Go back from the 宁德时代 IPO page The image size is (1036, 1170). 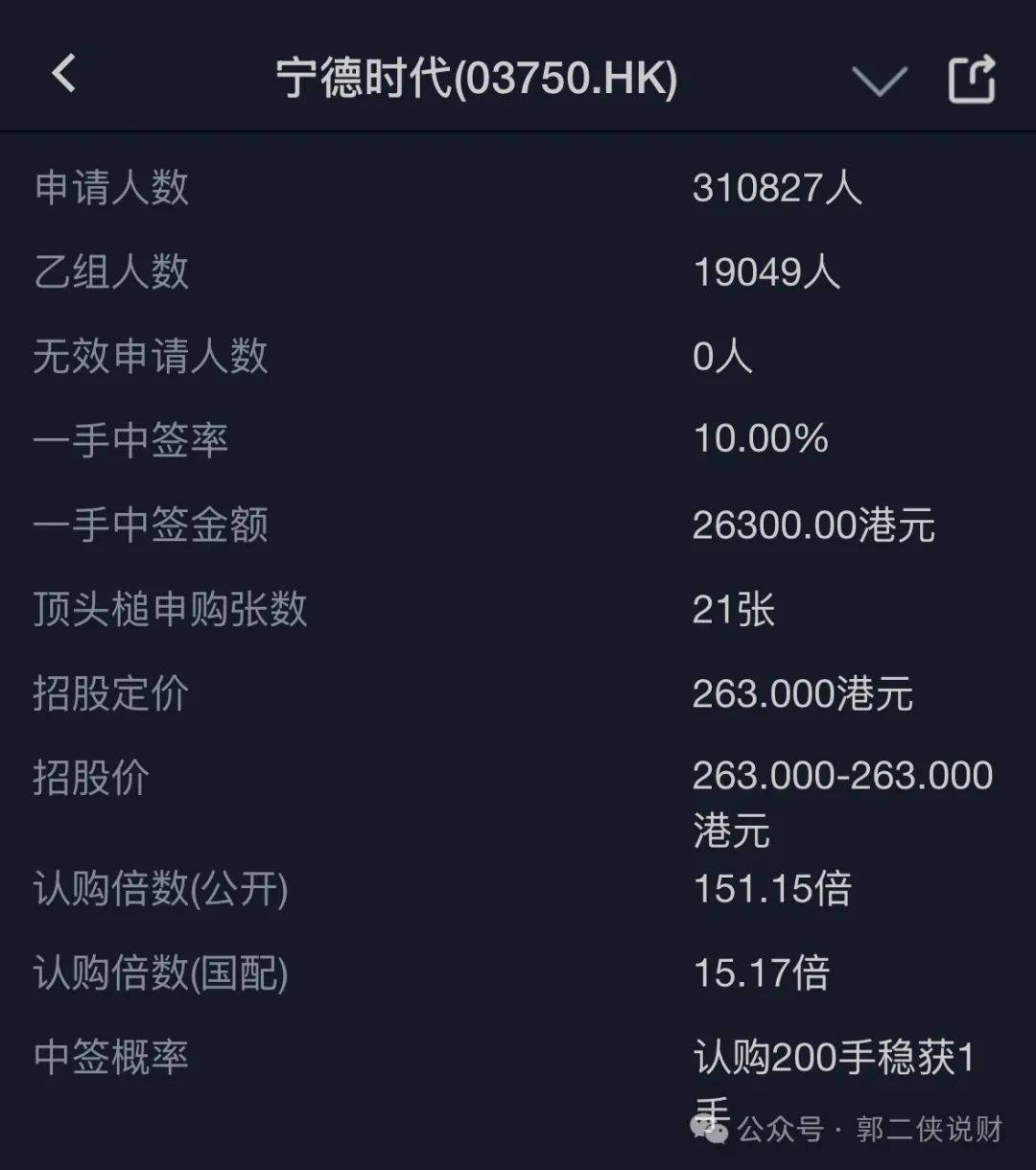[64, 74]
